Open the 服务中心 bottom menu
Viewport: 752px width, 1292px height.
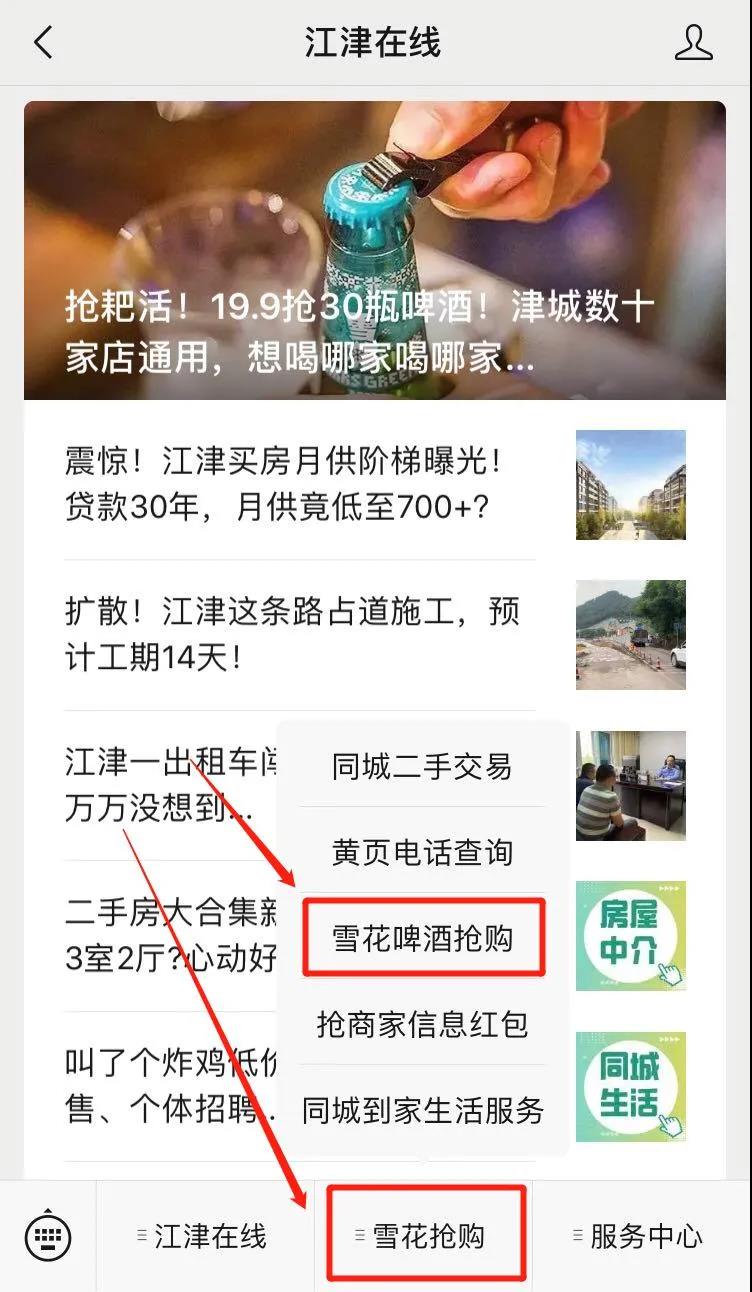[641, 1237]
